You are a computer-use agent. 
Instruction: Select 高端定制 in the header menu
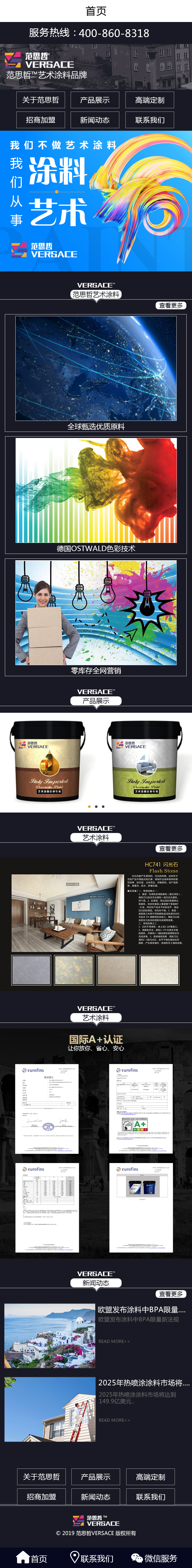(150, 100)
